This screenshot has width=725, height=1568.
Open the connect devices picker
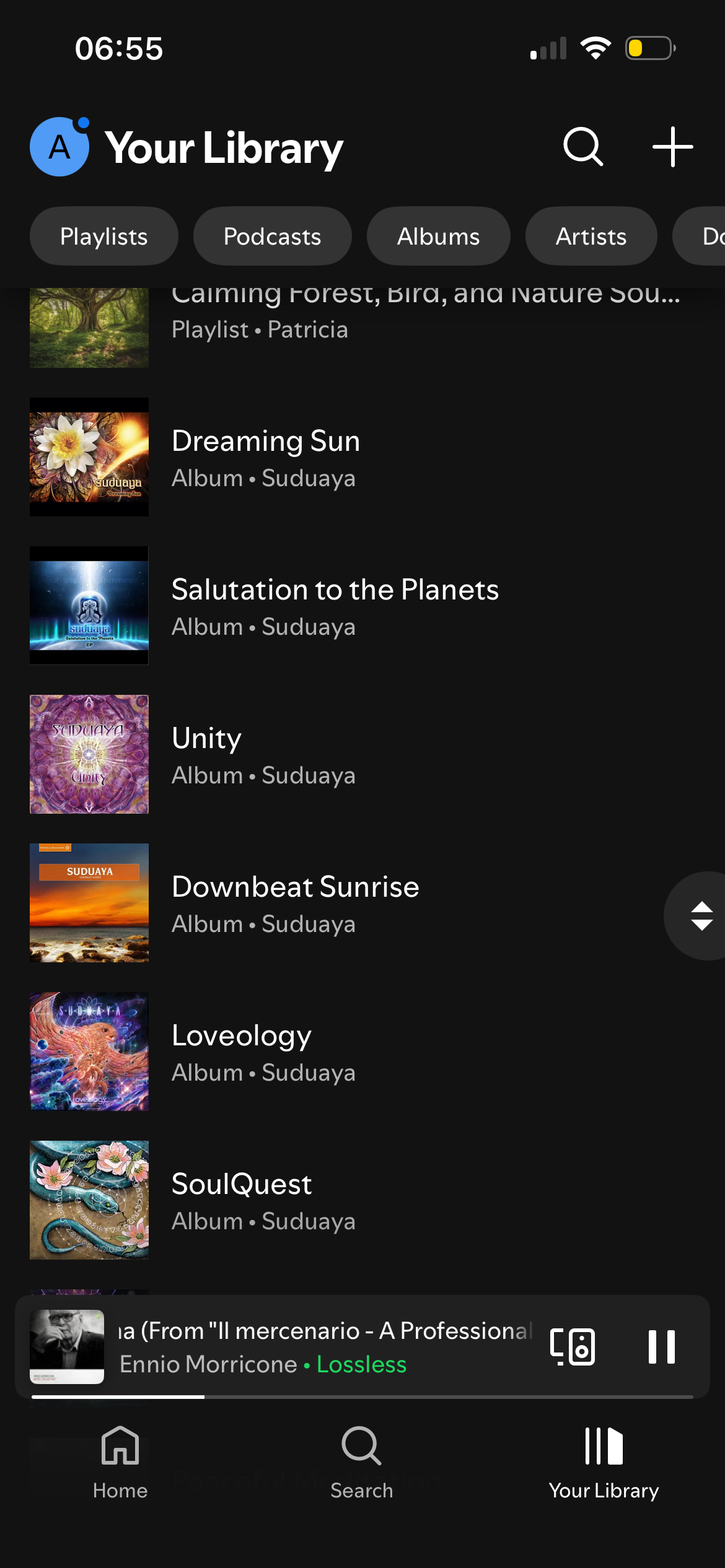573,1347
